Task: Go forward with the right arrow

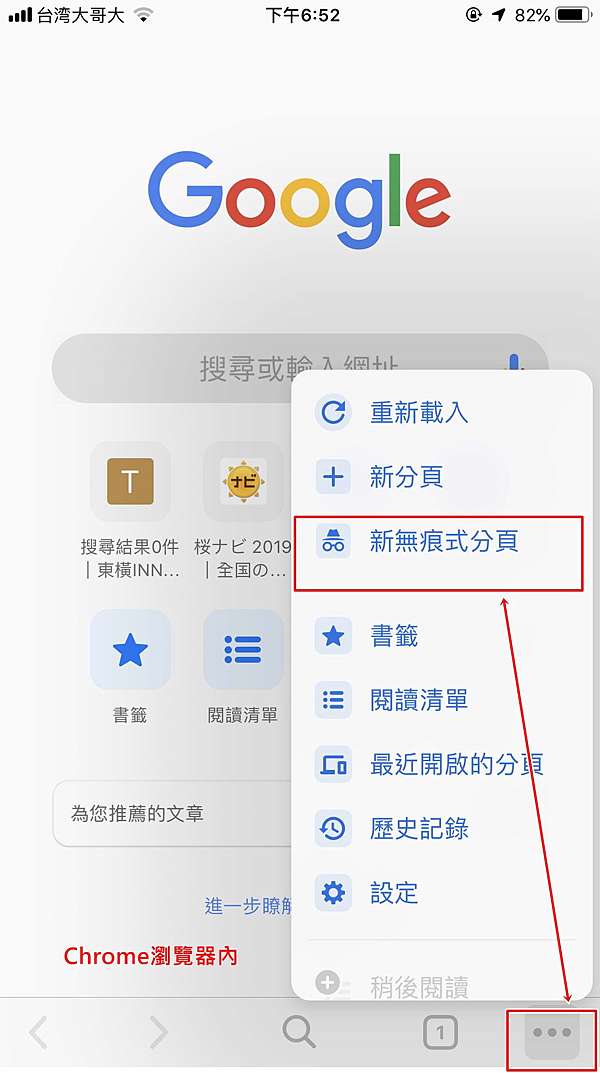Action: (158, 1033)
